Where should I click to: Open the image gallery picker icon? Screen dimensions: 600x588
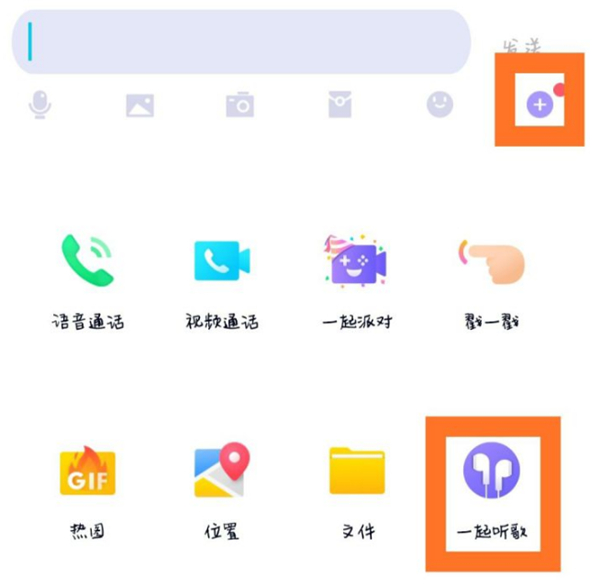[x=140, y=105]
